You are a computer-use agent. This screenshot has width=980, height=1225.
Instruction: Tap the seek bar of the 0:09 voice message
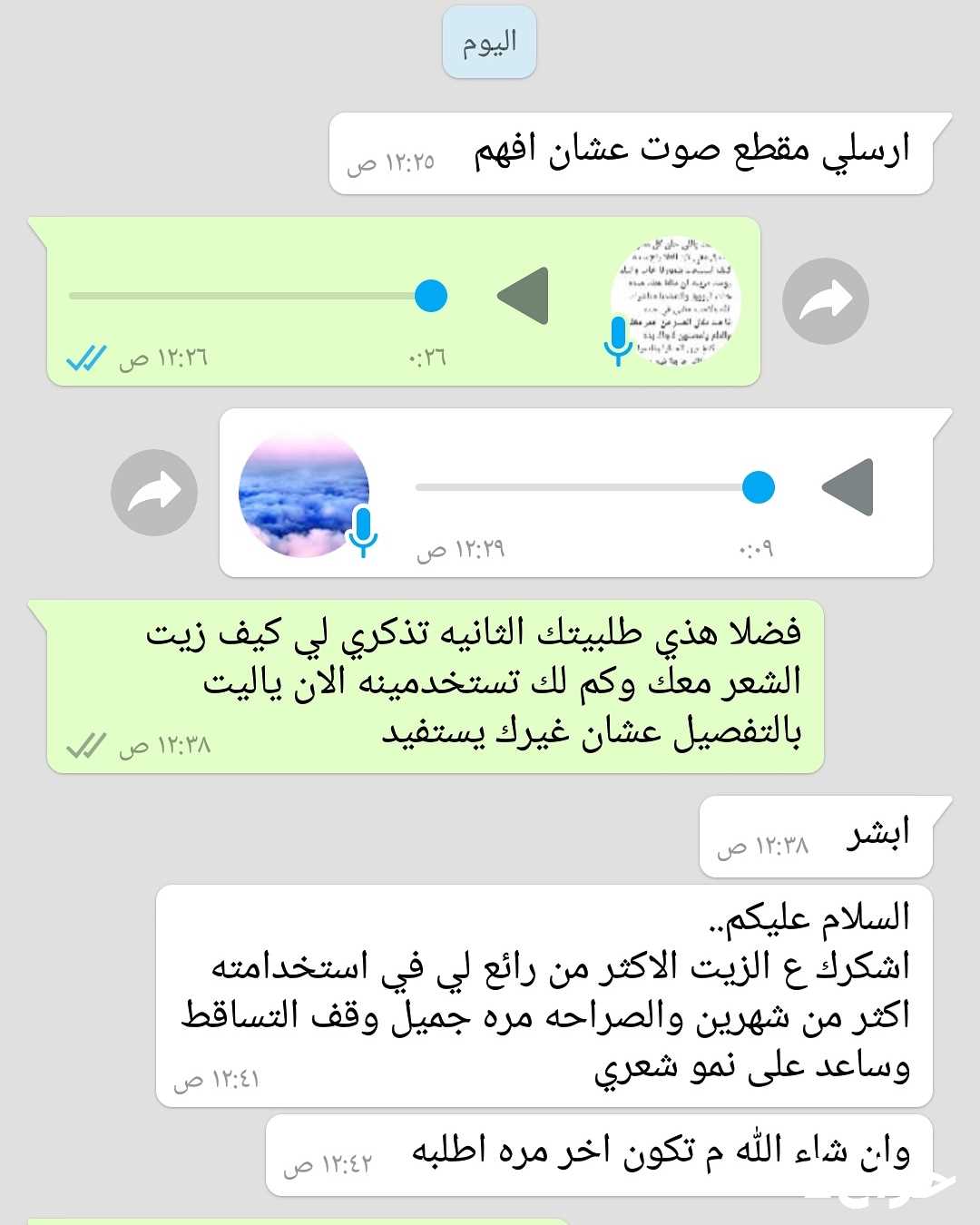tap(581, 487)
